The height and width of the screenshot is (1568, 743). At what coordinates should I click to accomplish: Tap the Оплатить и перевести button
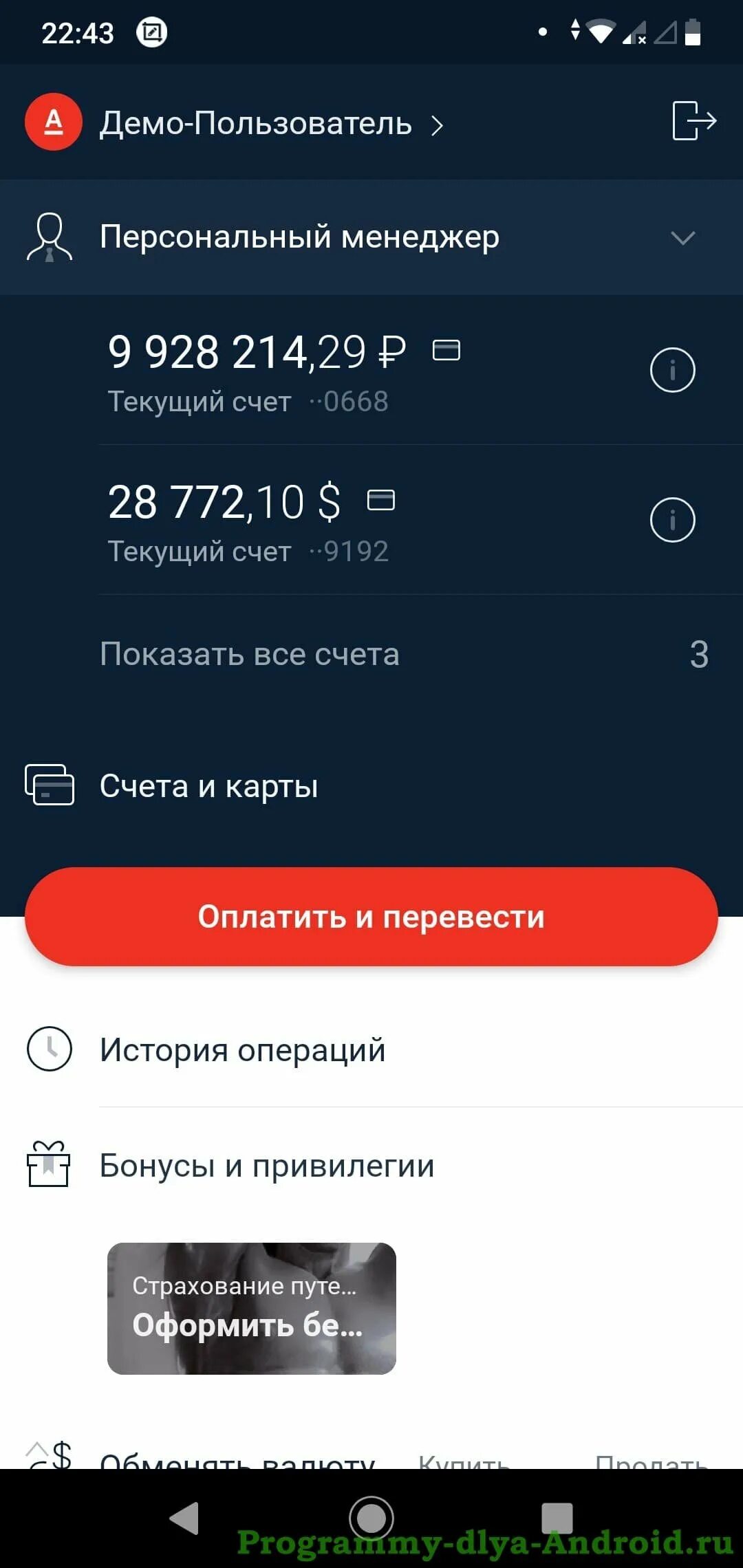tap(371, 917)
